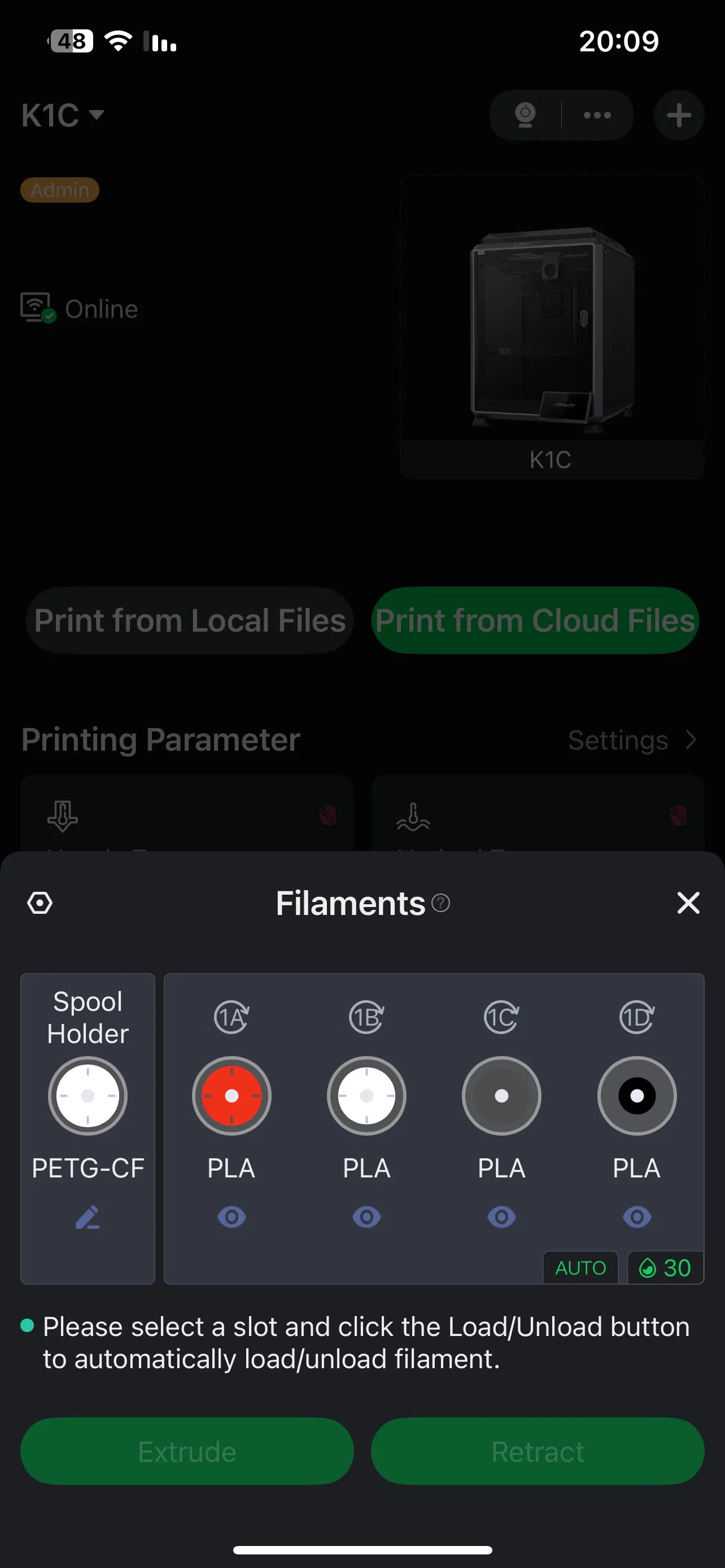The image size is (725, 1568).
Task: View details of slot 1A filament
Action: (232, 1217)
